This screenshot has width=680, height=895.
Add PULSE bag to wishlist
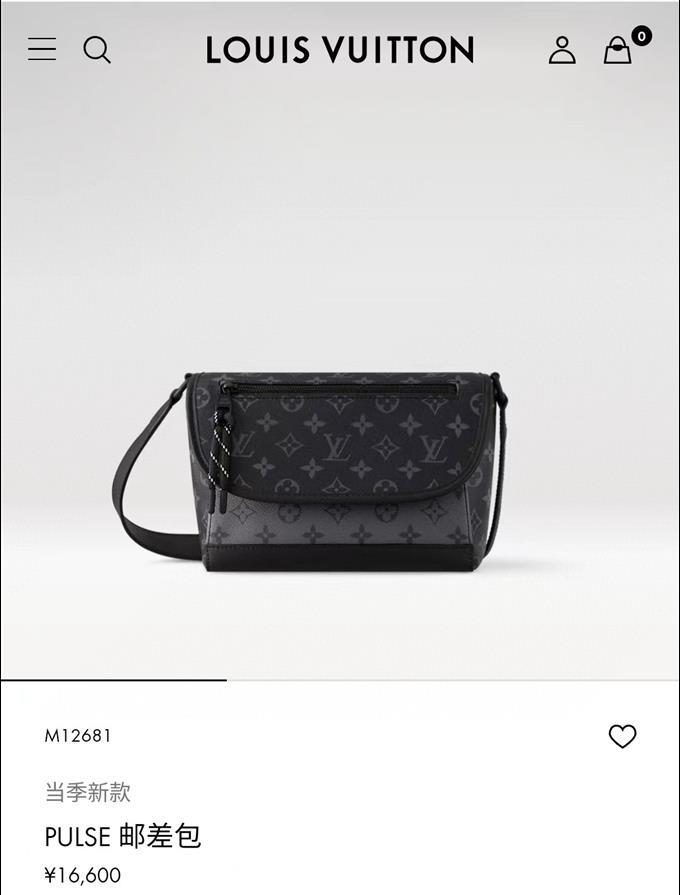(x=622, y=737)
